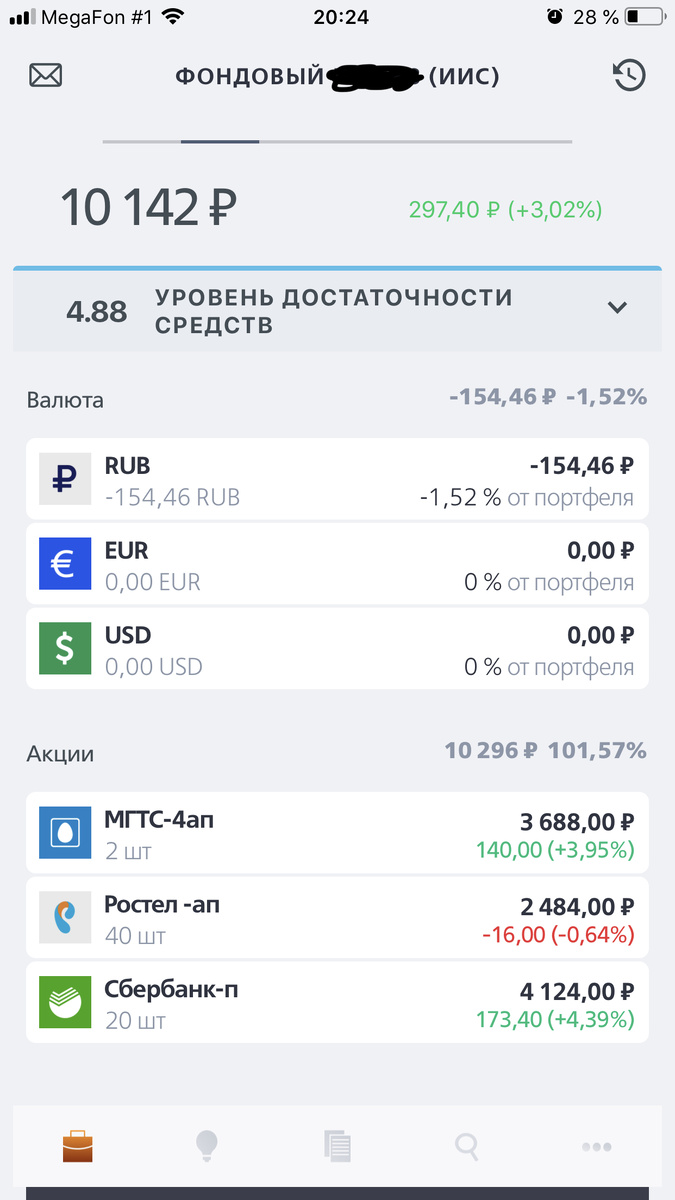This screenshot has height=1200, width=675.
Task: Open the Ростел -ап stock position
Action: point(337,918)
